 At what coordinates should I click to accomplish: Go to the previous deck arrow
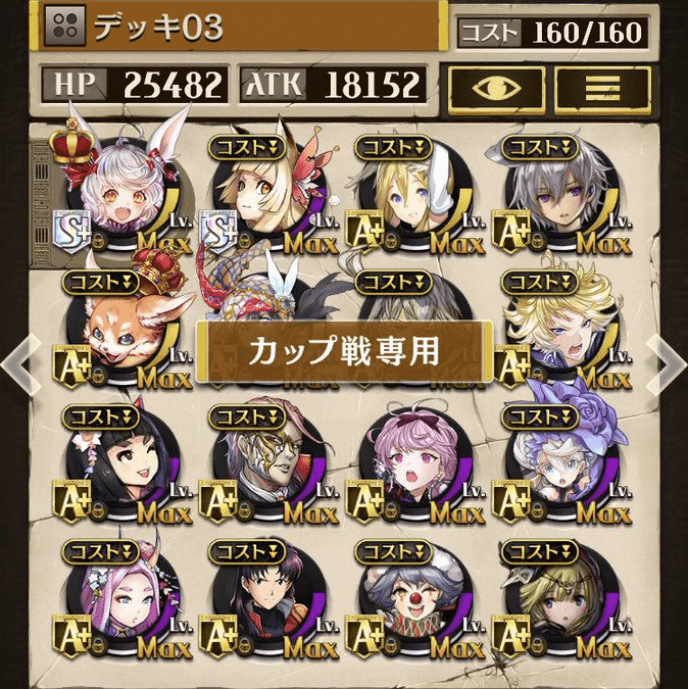(19, 363)
